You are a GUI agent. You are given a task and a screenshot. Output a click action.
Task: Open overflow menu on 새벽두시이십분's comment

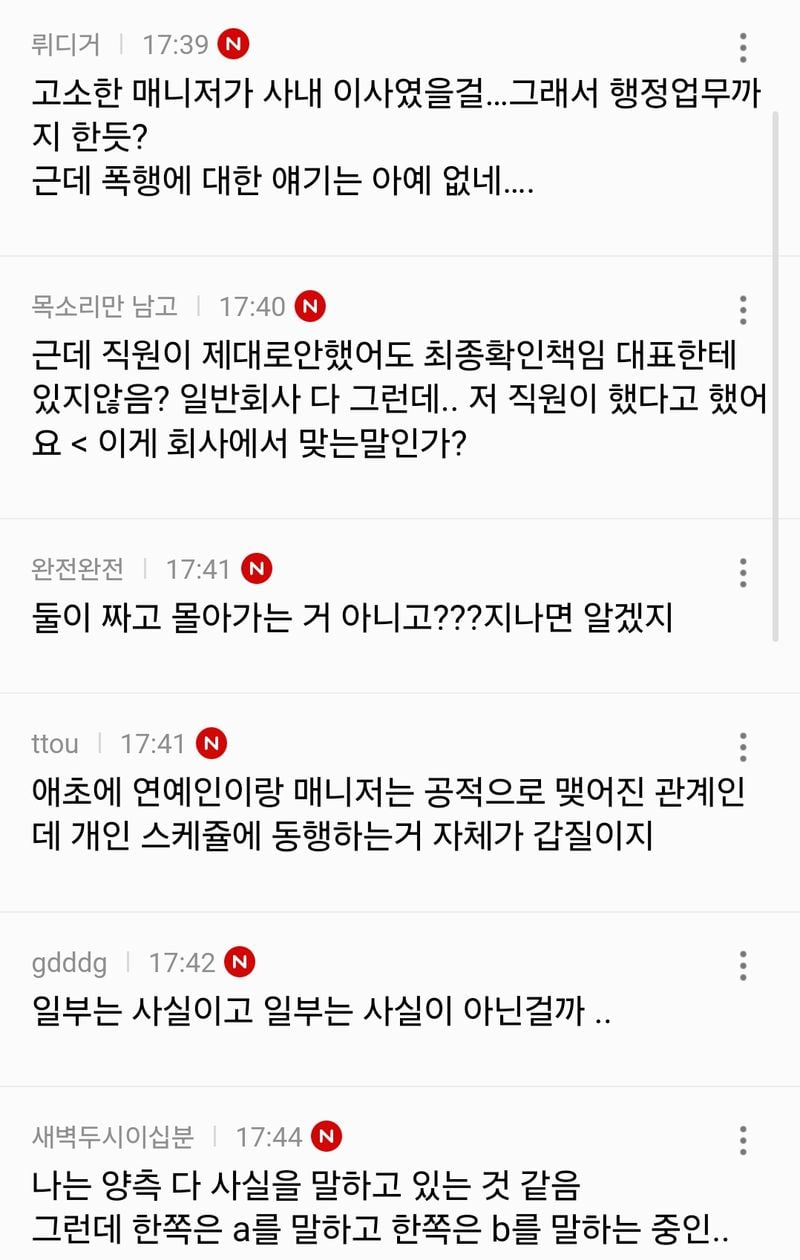(742, 1139)
